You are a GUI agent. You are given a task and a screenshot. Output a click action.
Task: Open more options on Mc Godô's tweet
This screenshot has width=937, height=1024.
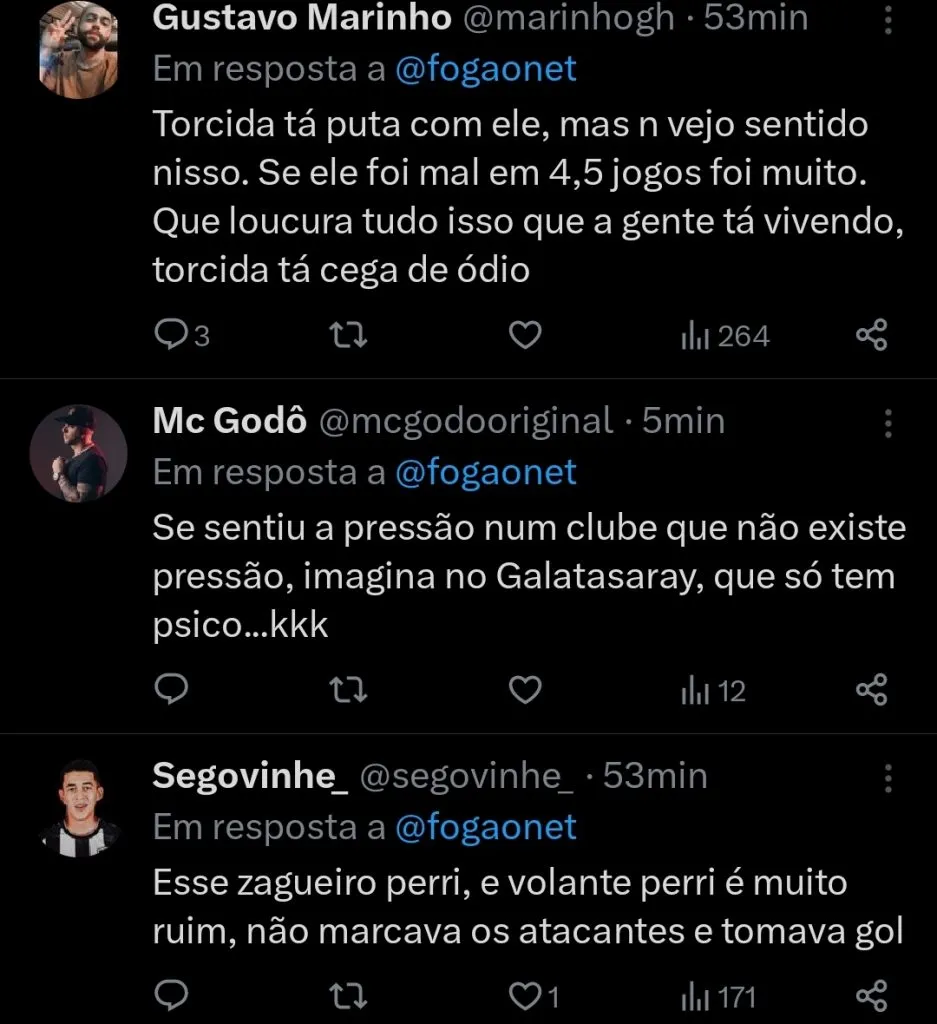[x=888, y=425]
